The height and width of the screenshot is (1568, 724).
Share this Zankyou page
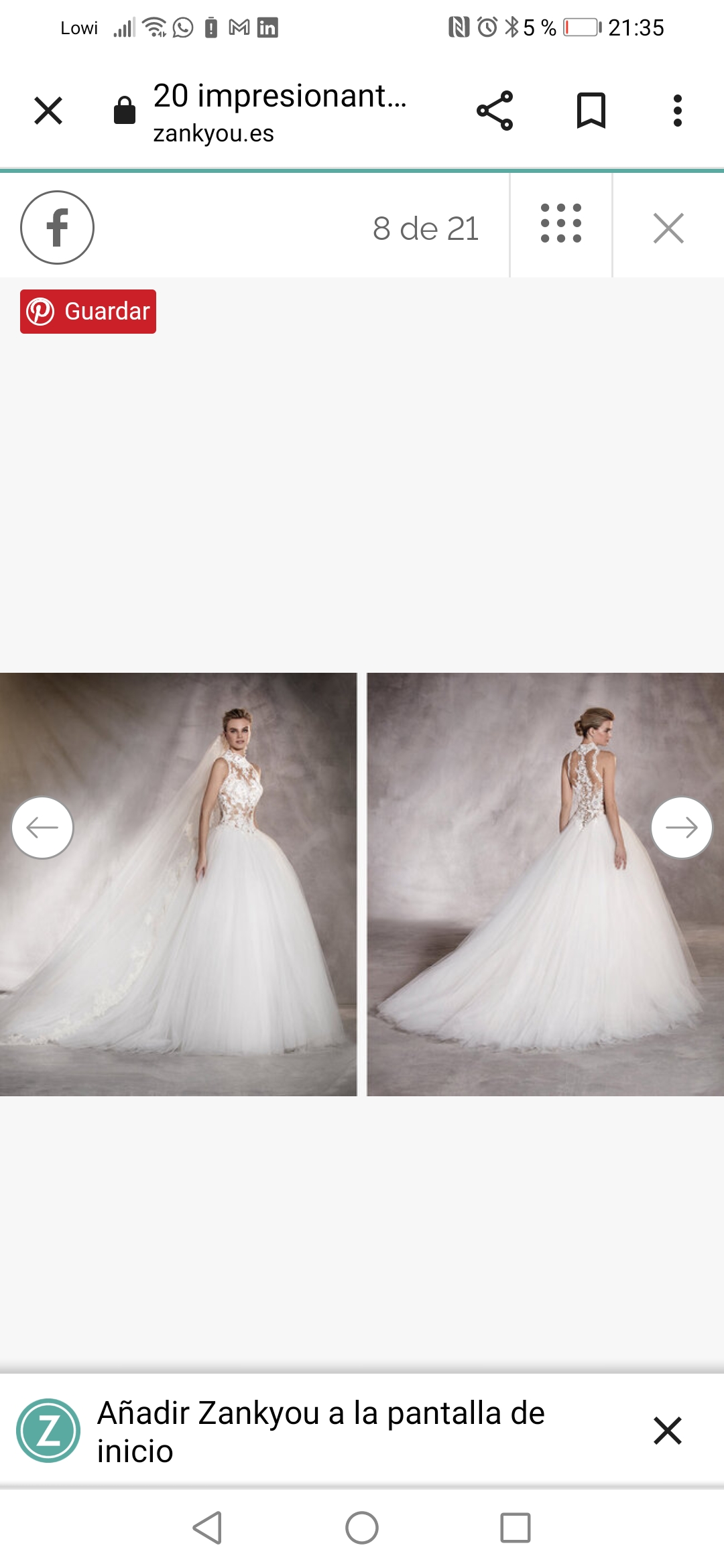(x=495, y=111)
